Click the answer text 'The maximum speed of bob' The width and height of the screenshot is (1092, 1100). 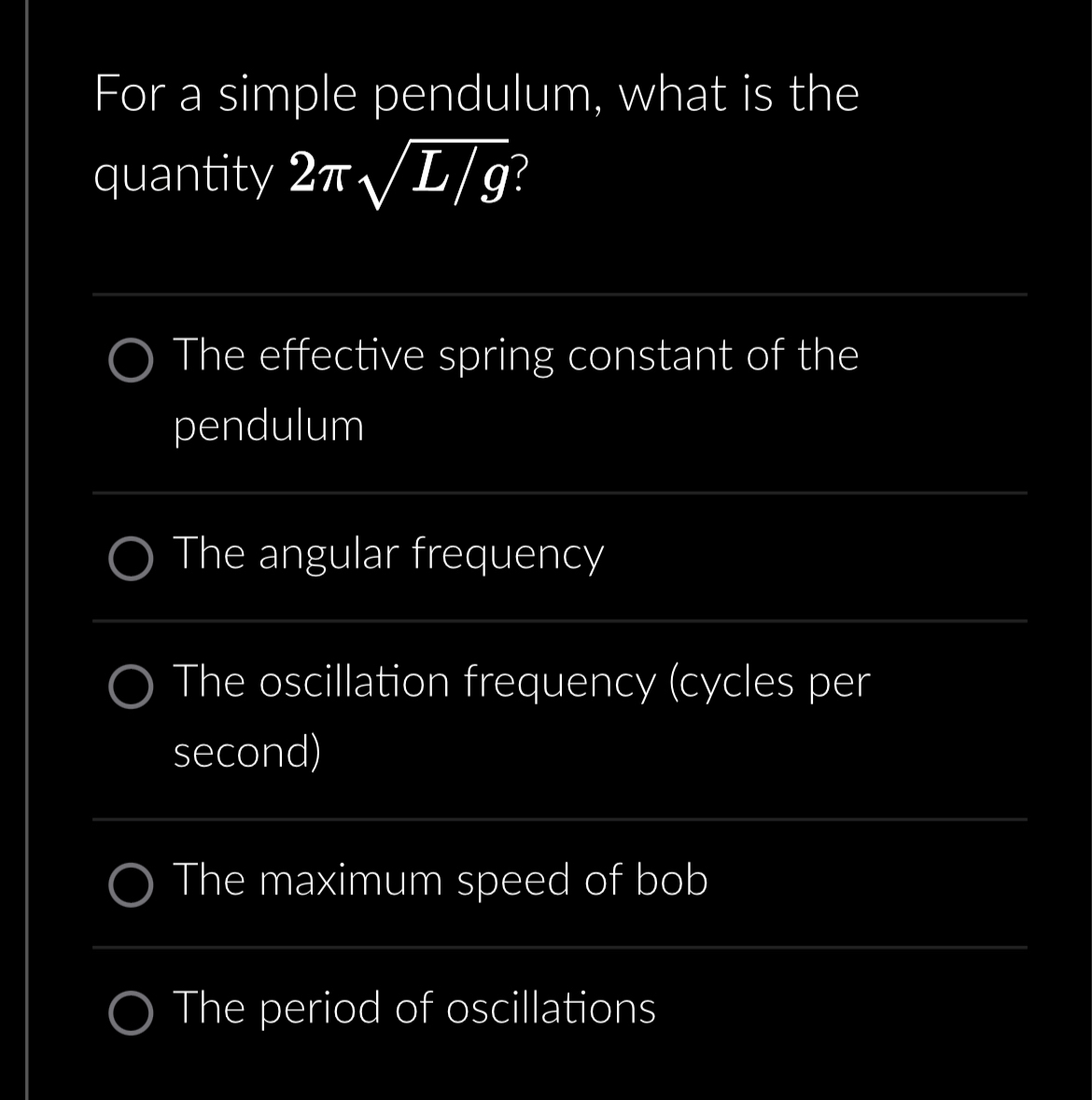[x=440, y=880]
